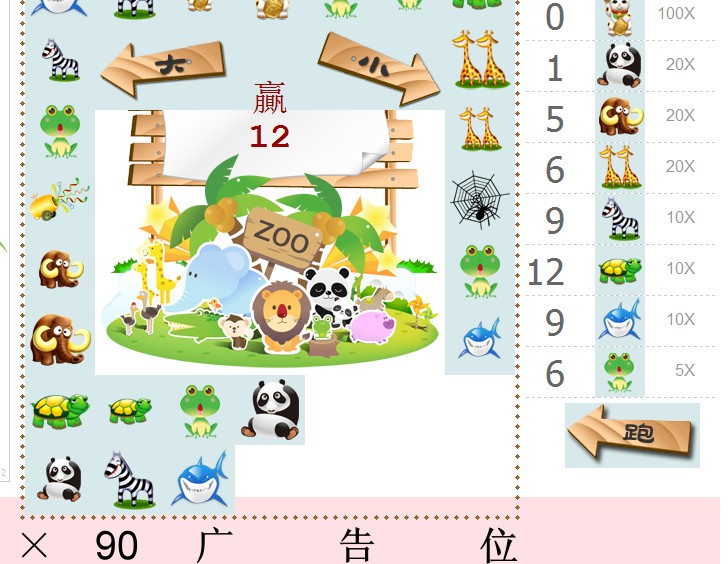This screenshot has height=564, width=728.
Task: Hit the 跑 (run) arrow button
Action: click(631, 434)
